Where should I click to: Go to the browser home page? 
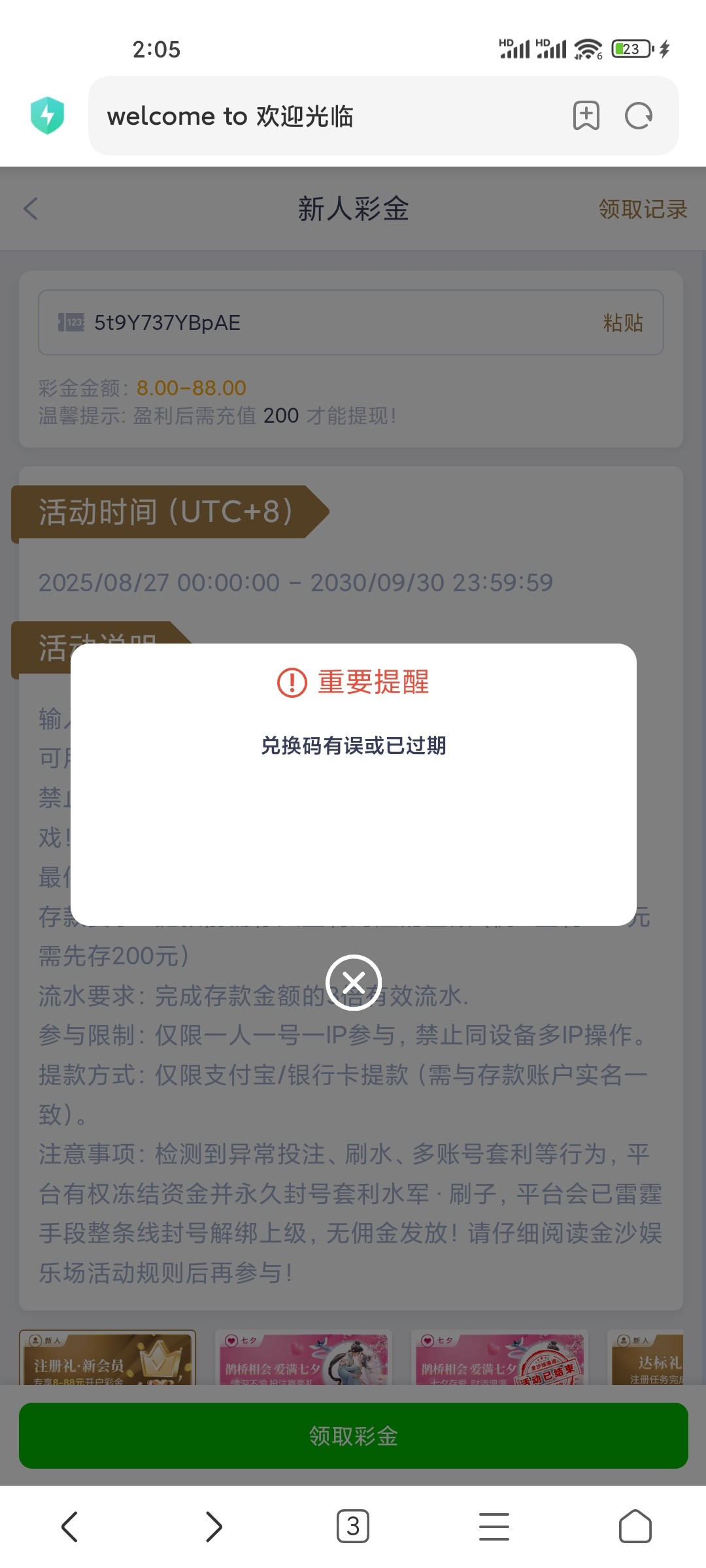pos(635,1527)
